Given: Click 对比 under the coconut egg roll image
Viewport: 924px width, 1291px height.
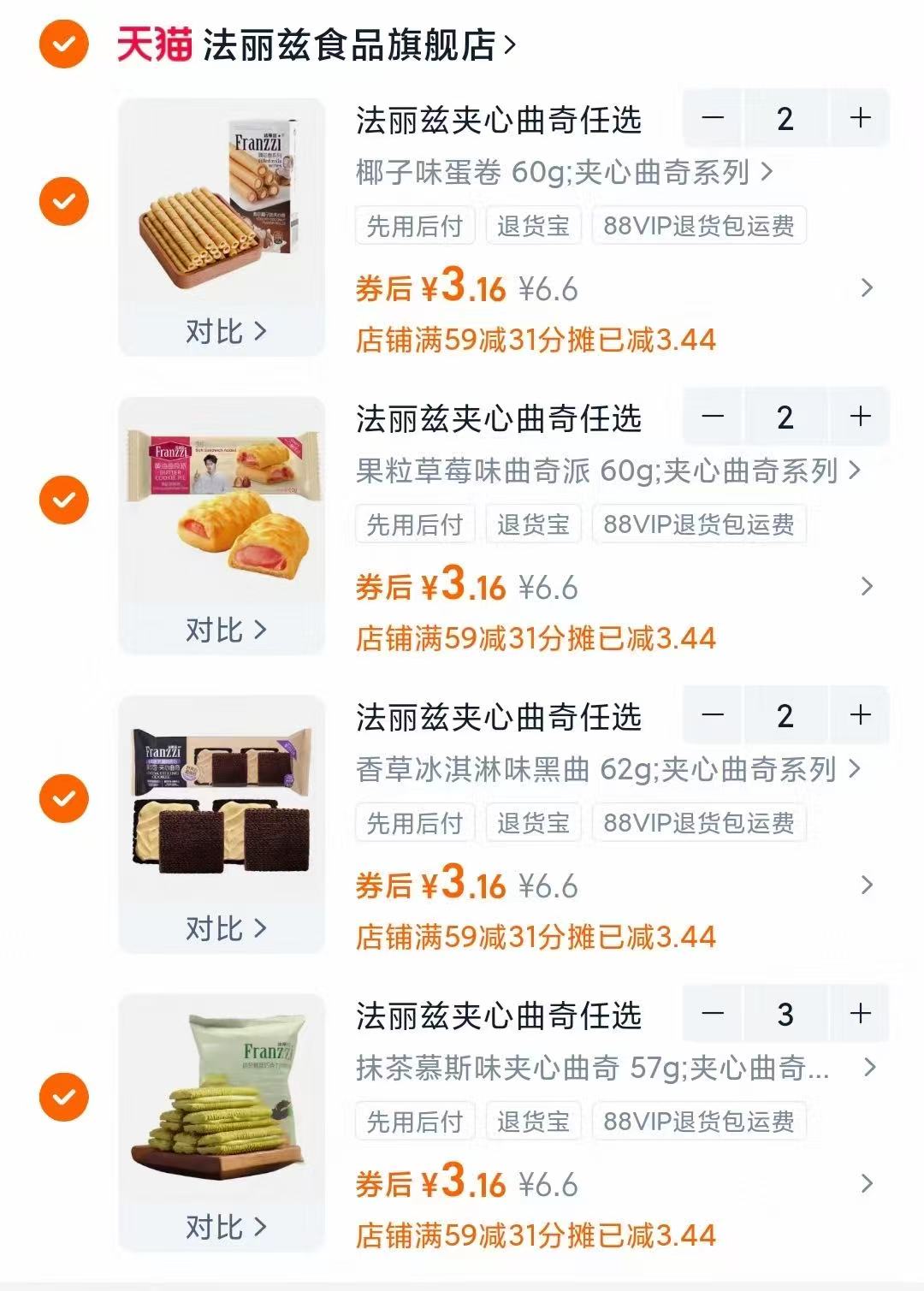Looking at the screenshot, I should (x=224, y=332).
